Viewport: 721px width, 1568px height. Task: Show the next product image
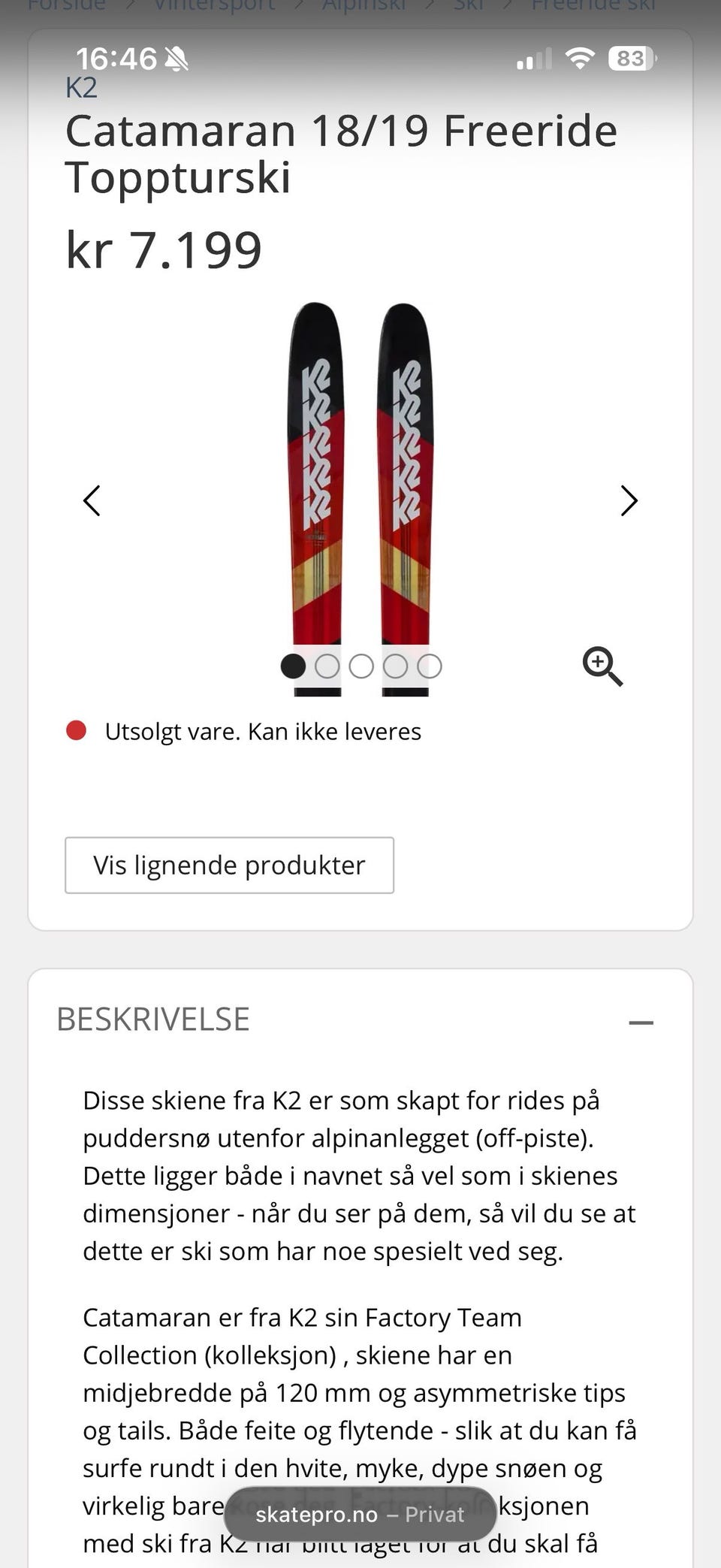pyautogui.click(x=629, y=500)
